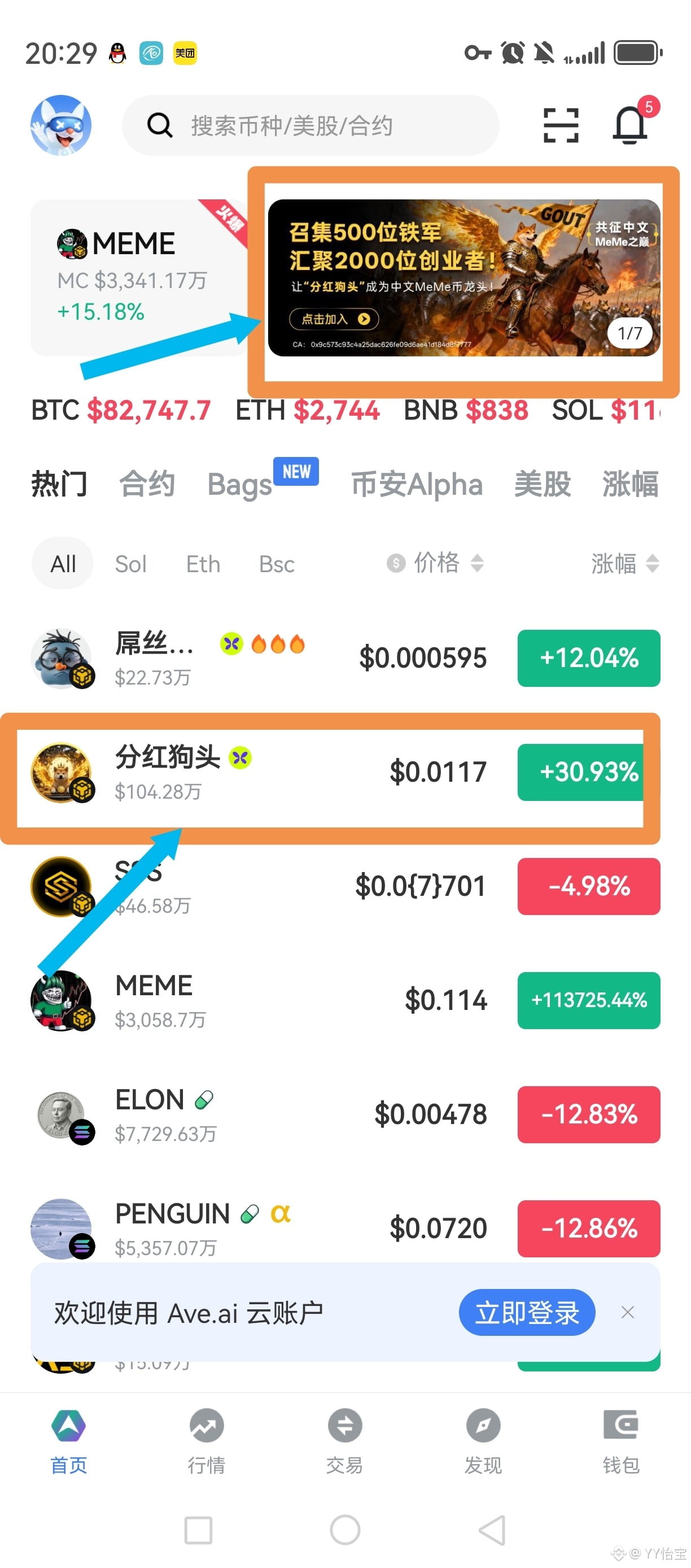This screenshot has height=1568, width=691.
Task: Dismiss the Ave.ai cloud account banner
Action: [628, 1312]
